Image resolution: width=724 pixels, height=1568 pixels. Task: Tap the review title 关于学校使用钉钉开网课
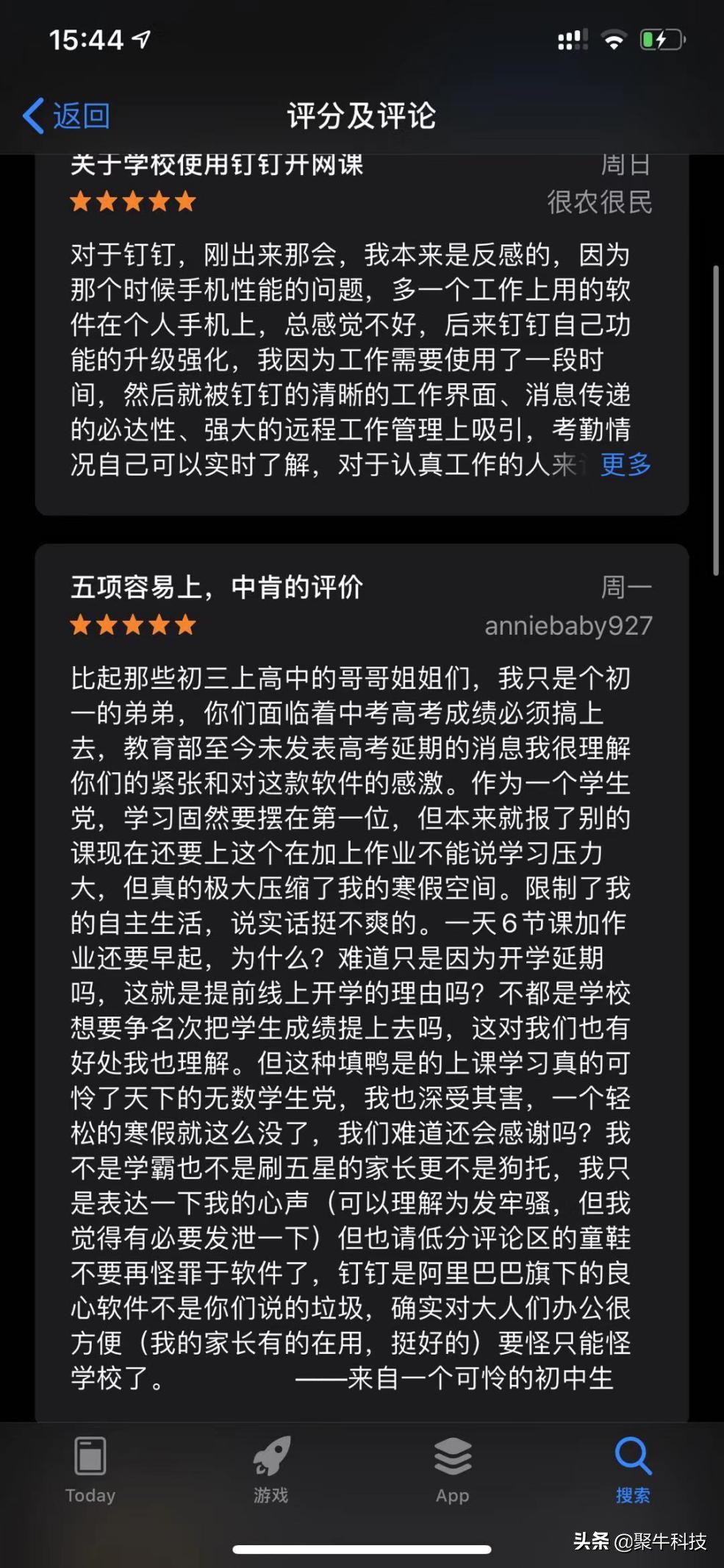[221, 165]
